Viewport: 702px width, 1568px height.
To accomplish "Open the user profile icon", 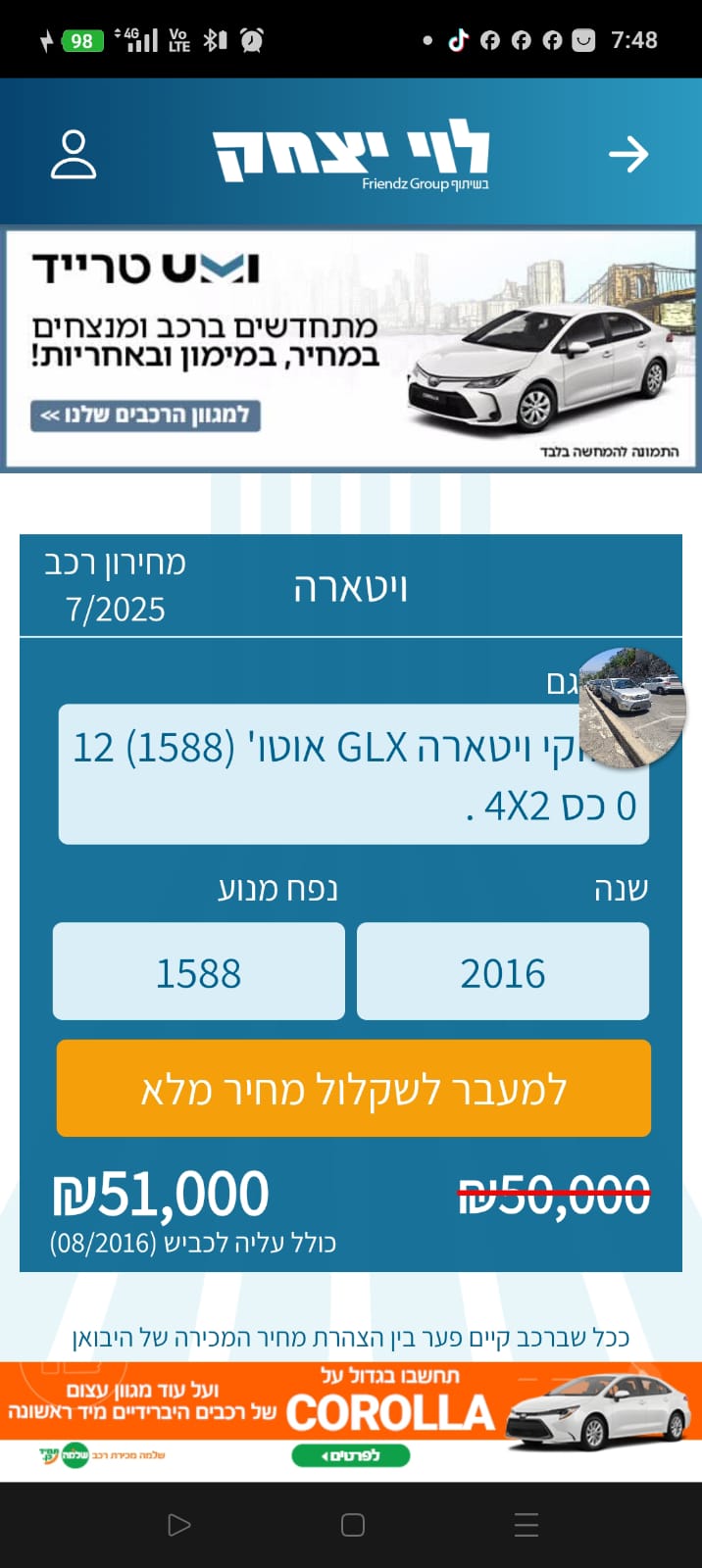I will coord(74,154).
